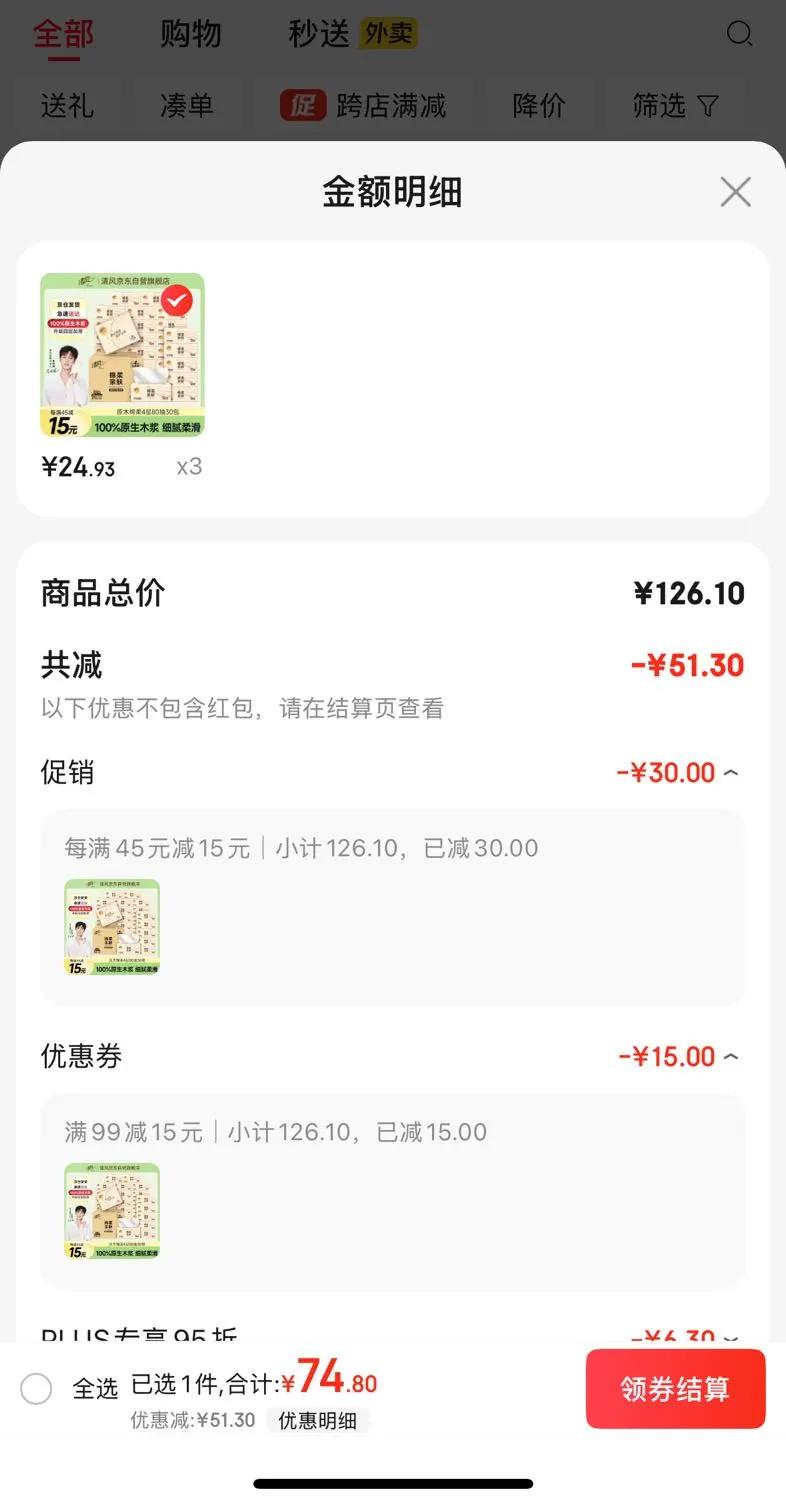The image size is (786, 1505).
Task: Close the 金额明细 panel
Action: click(x=735, y=191)
